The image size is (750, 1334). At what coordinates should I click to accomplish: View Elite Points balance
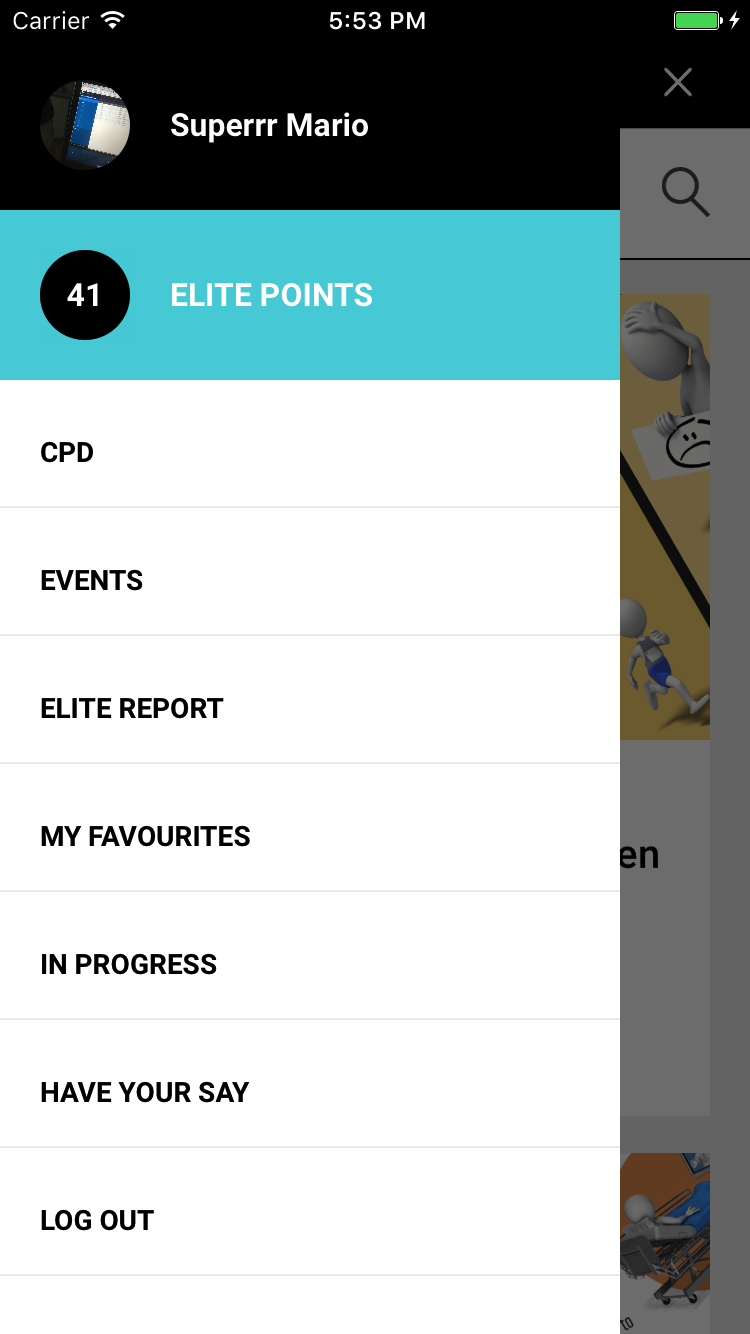[x=270, y=295]
